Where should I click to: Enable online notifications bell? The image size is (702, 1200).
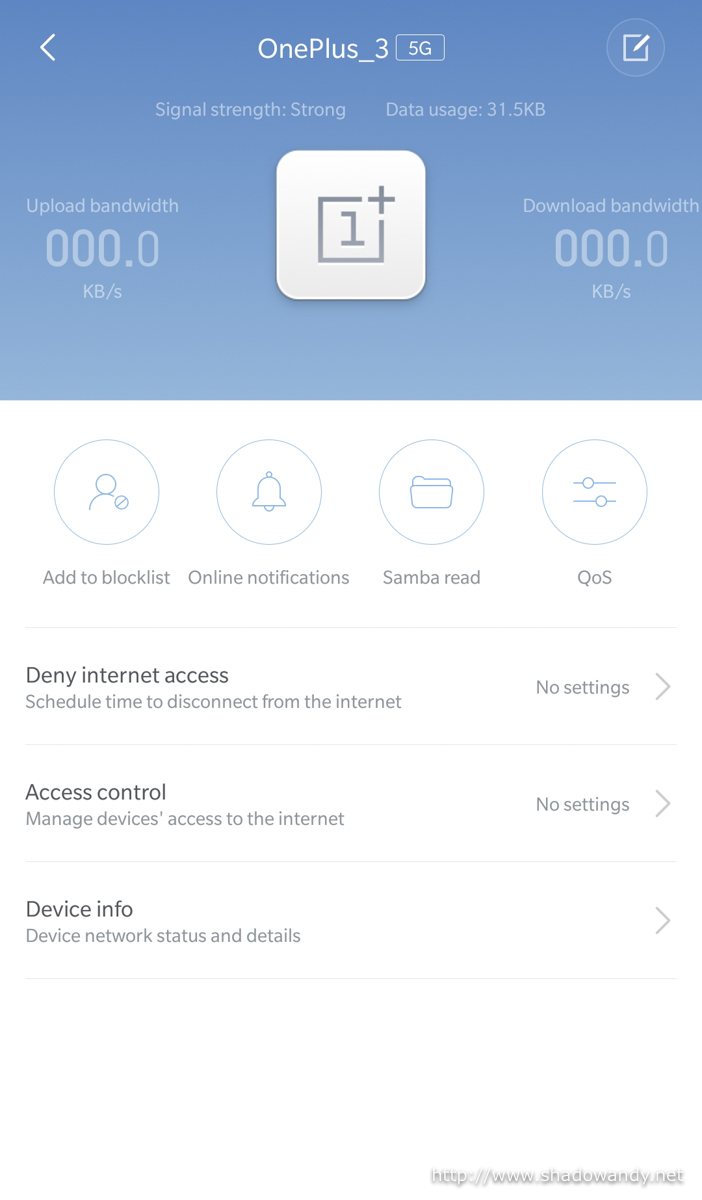(269, 492)
